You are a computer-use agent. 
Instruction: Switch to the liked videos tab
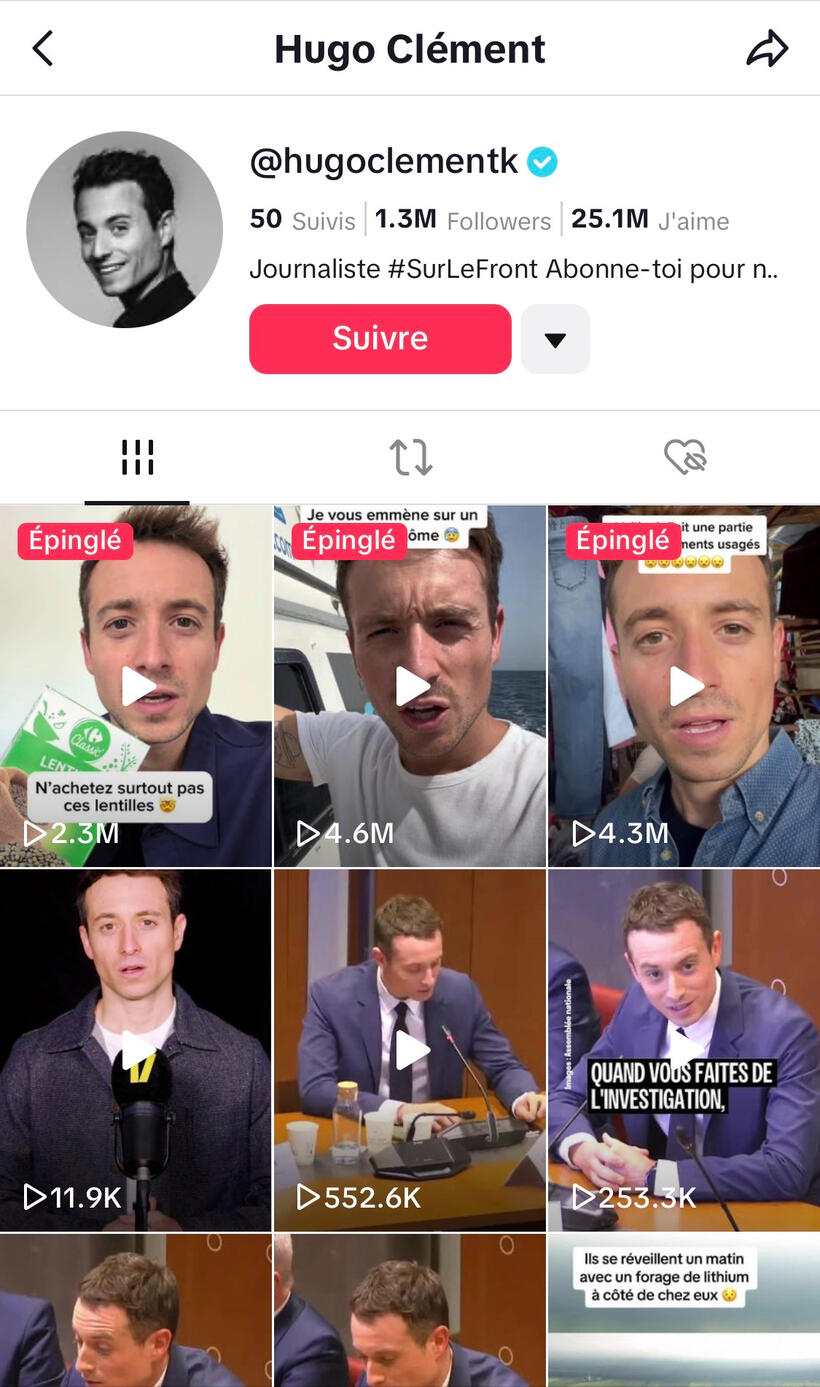pos(683,456)
